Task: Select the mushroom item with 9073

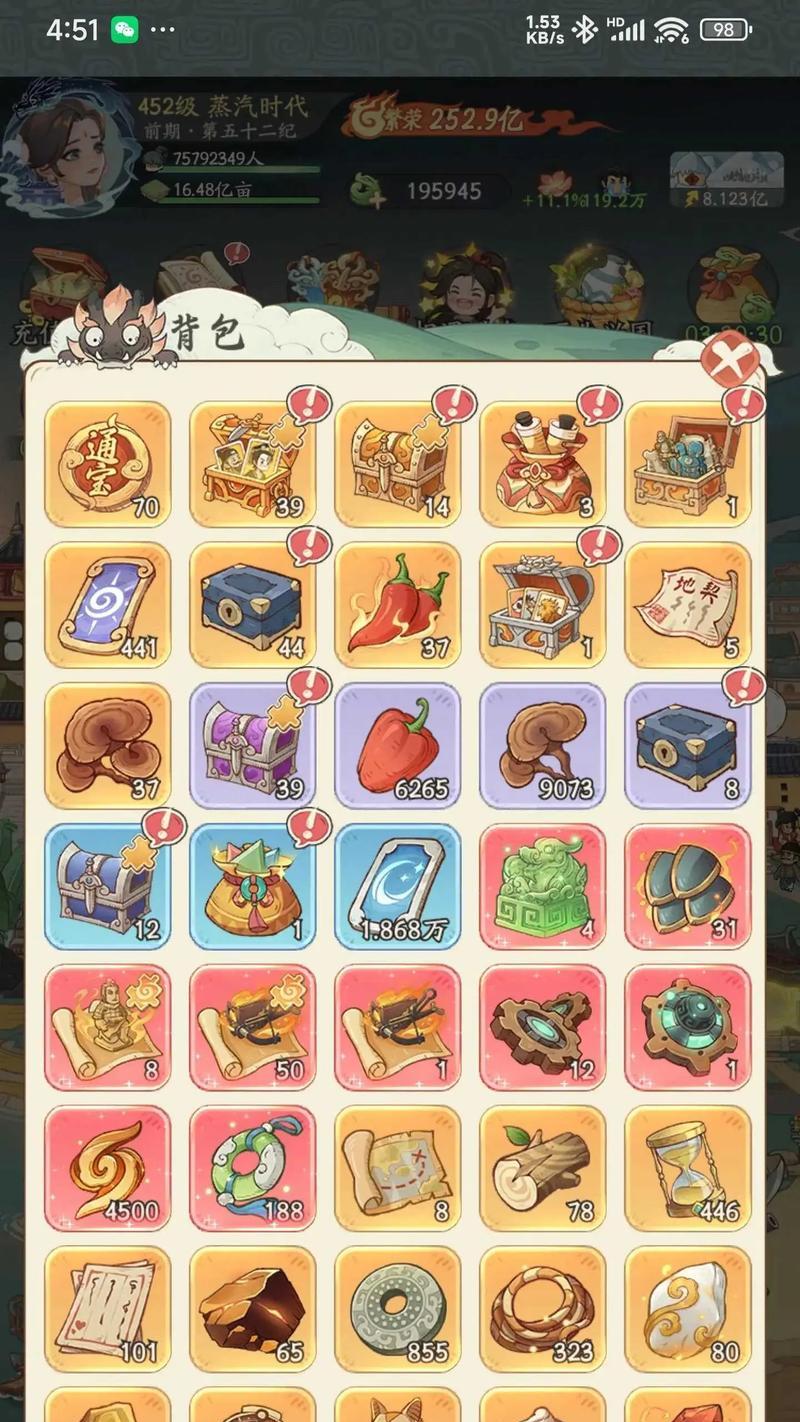Action: [543, 746]
